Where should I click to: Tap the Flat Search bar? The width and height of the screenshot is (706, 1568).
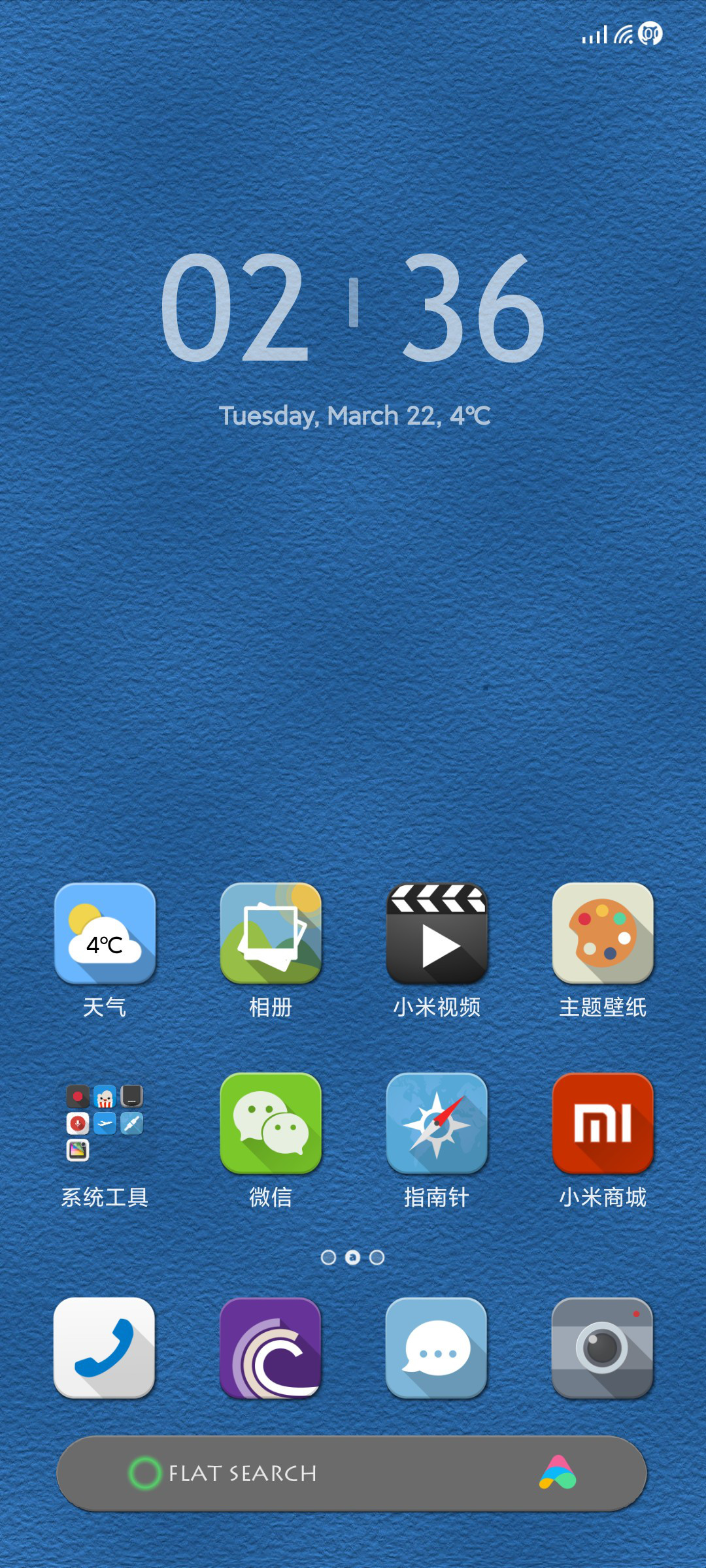[352, 1473]
